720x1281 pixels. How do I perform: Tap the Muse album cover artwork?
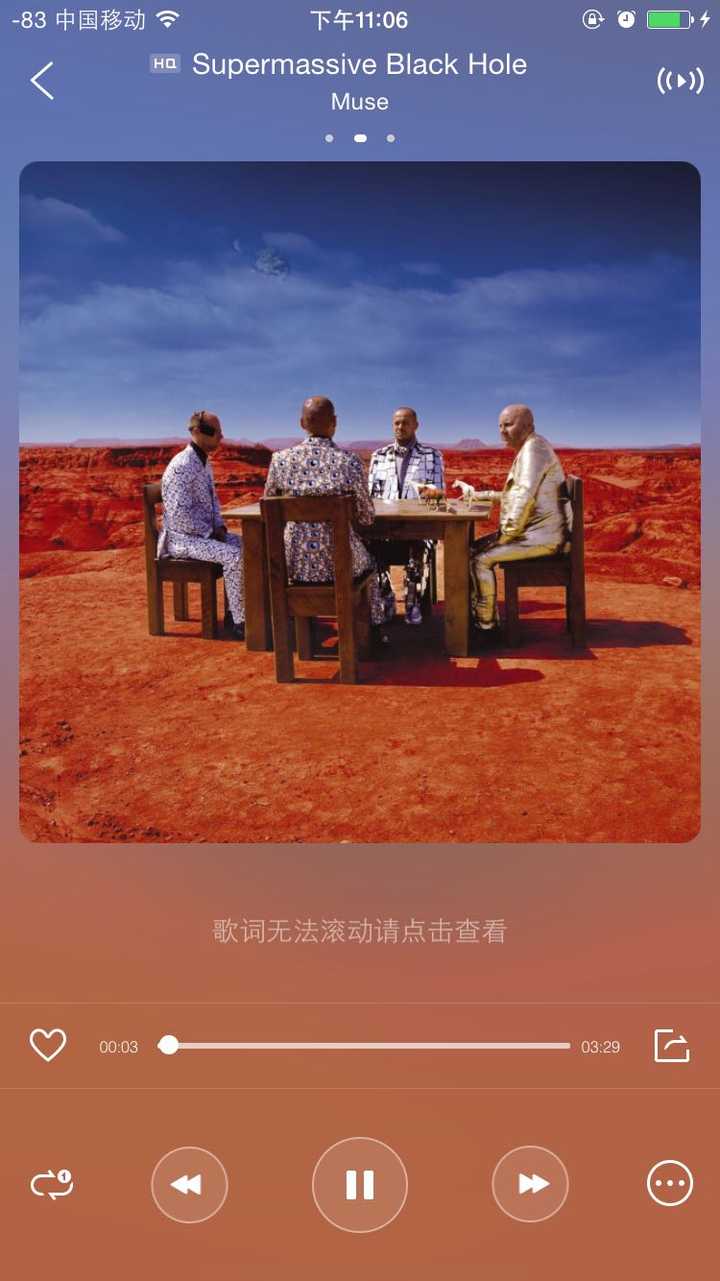[360, 500]
